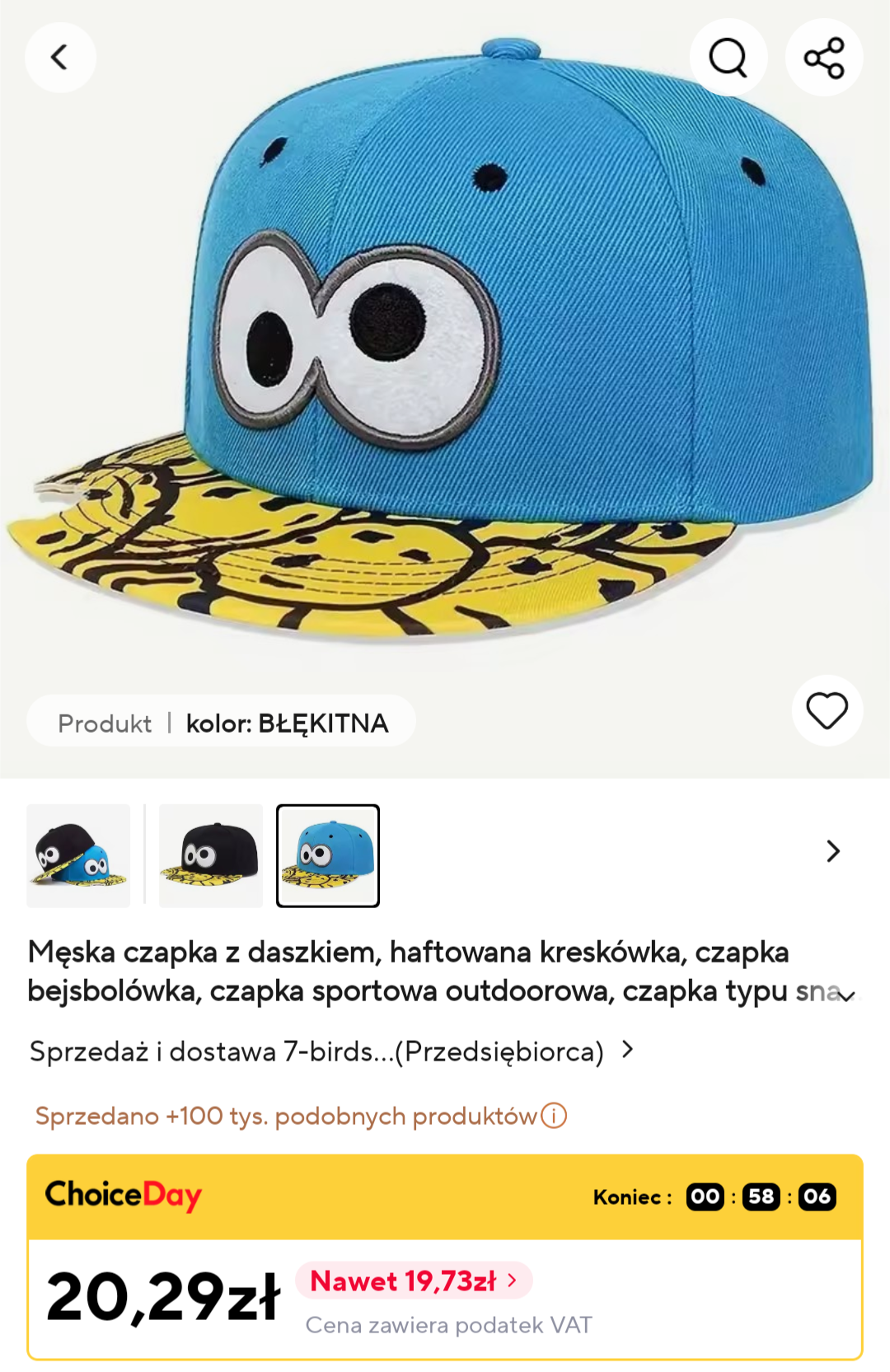Open the color selector showing BŁĘKITNA
Screen dimensions: 890x1372
221,723
